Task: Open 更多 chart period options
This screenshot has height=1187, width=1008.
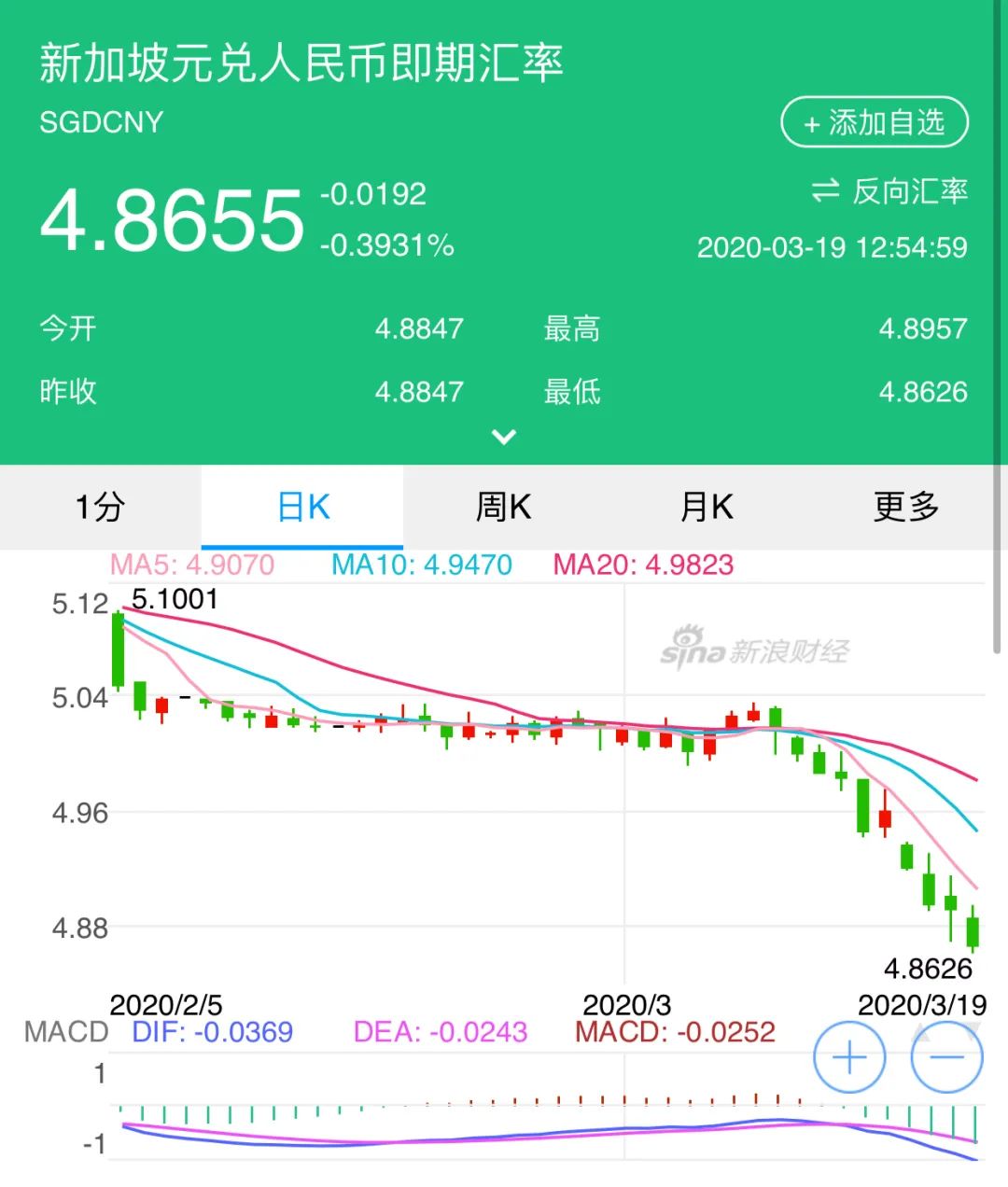Action: pyautogui.click(x=906, y=508)
